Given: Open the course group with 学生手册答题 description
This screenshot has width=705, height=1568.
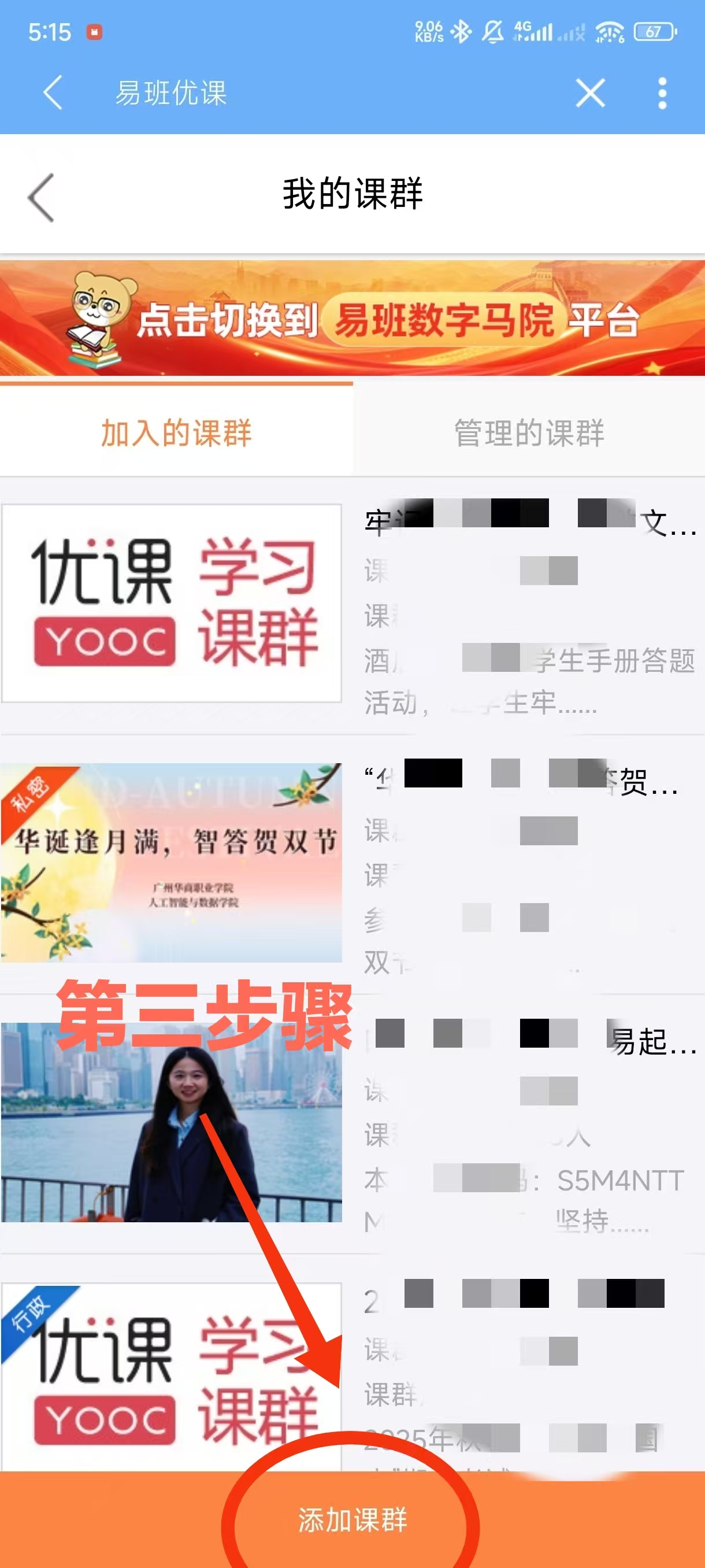Looking at the screenshot, I should (353, 604).
